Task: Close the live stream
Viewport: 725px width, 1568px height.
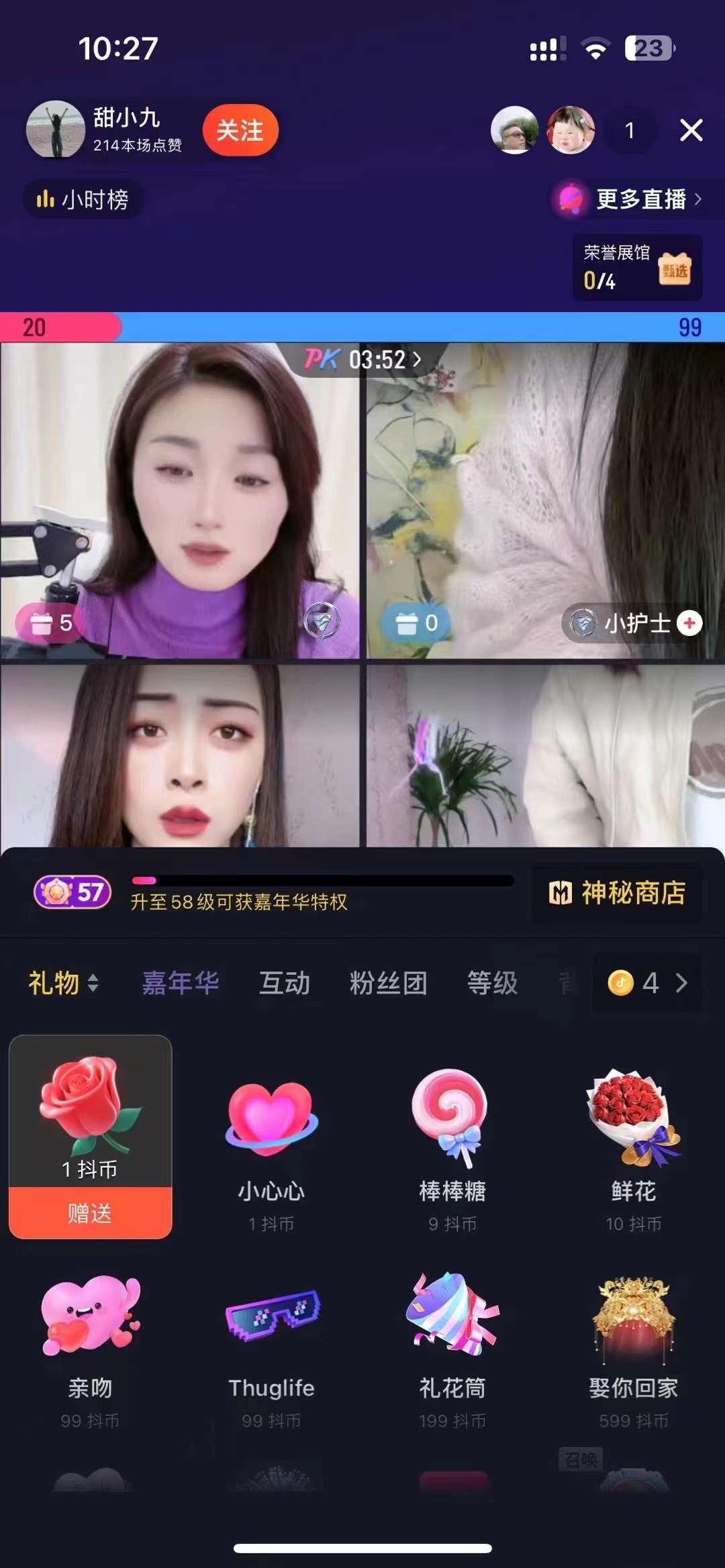Action: pos(691,130)
